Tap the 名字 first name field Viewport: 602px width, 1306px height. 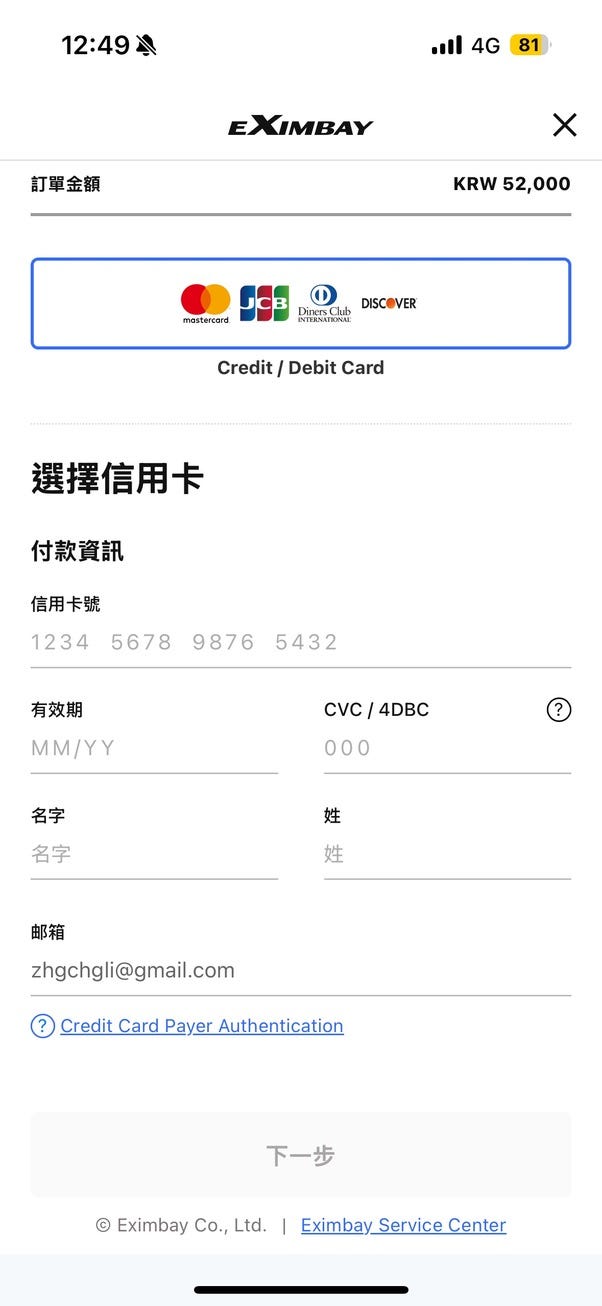154,854
